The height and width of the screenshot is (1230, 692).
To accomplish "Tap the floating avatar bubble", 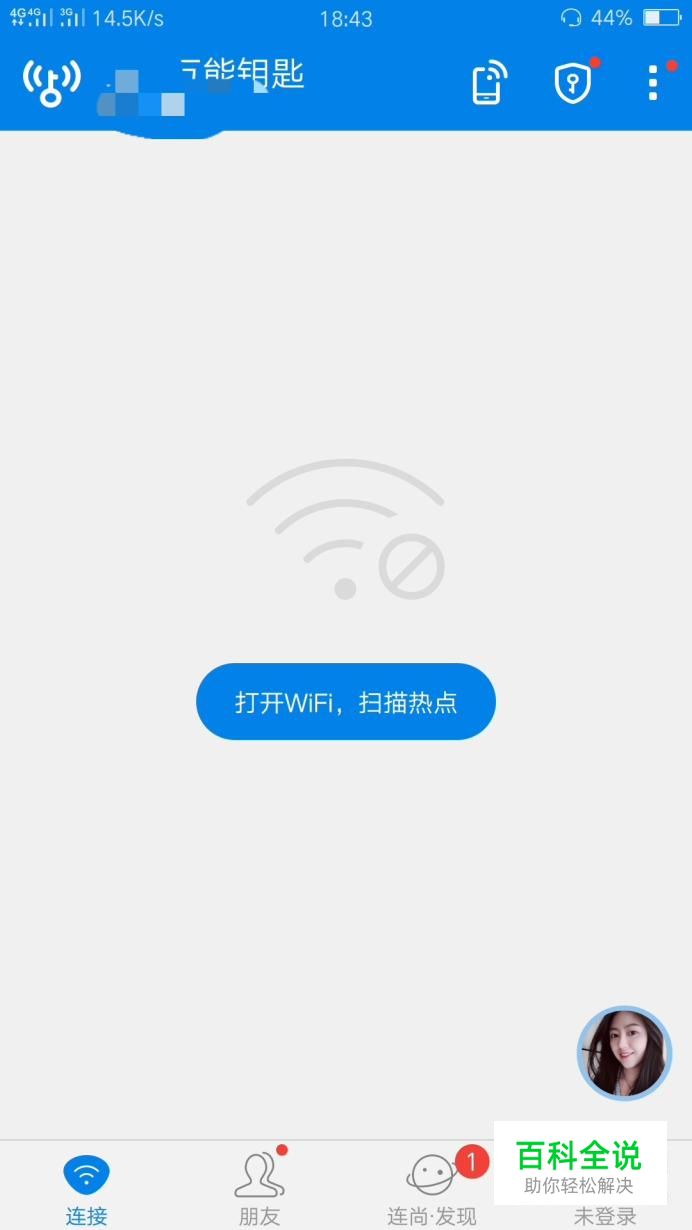I will [624, 1053].
